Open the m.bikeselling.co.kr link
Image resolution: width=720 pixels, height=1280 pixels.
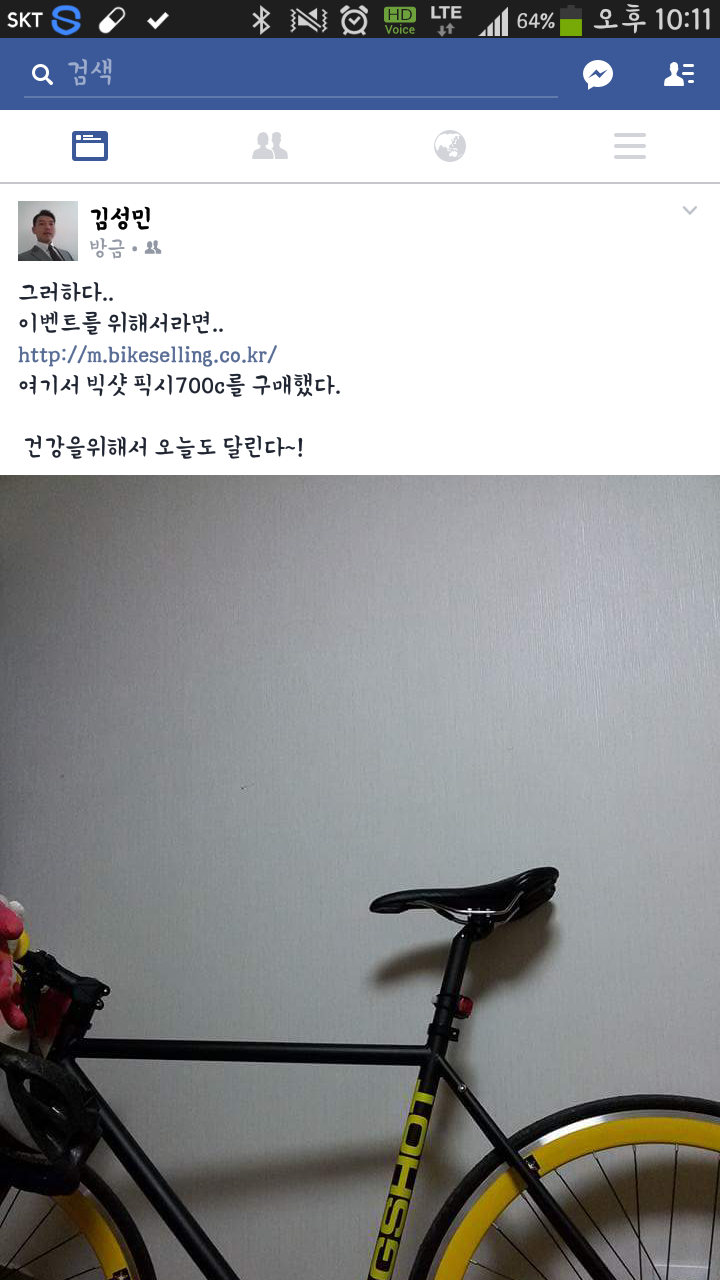147,354
